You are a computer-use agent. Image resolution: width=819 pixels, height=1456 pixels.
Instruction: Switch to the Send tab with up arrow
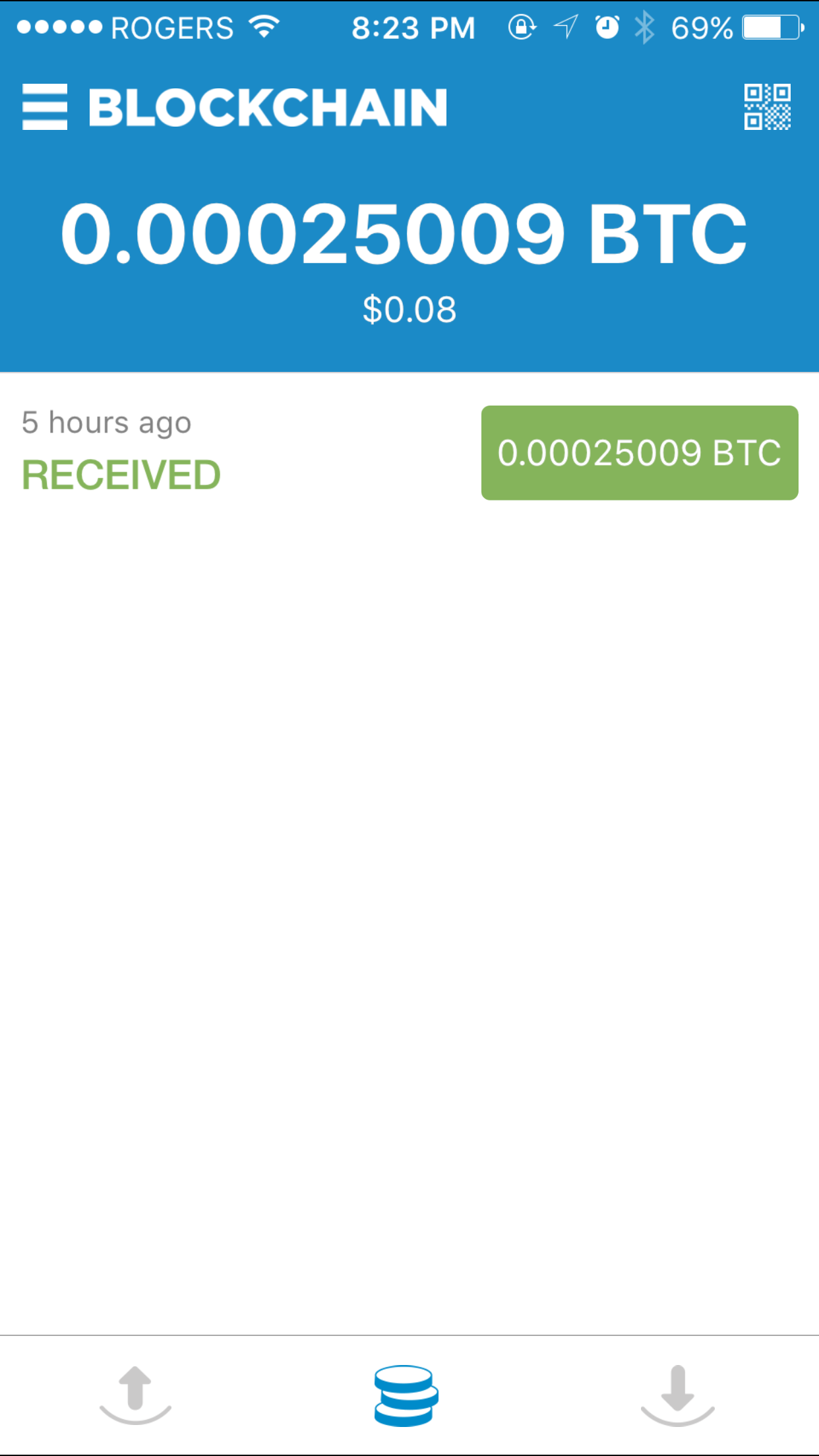pos(135,1395)
